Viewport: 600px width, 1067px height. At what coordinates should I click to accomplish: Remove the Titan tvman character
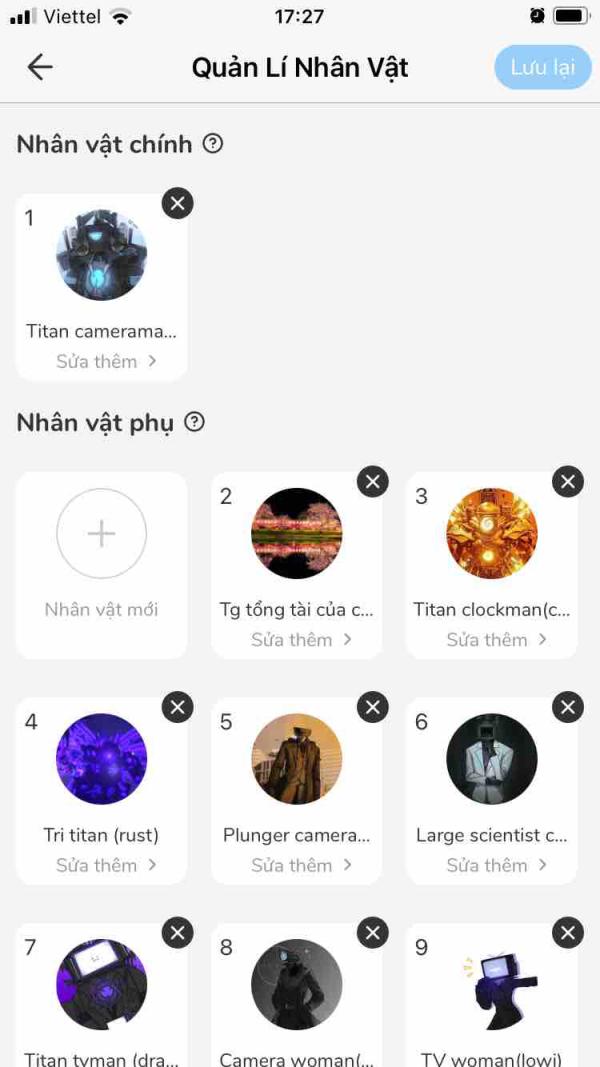[x=177, y=933]
